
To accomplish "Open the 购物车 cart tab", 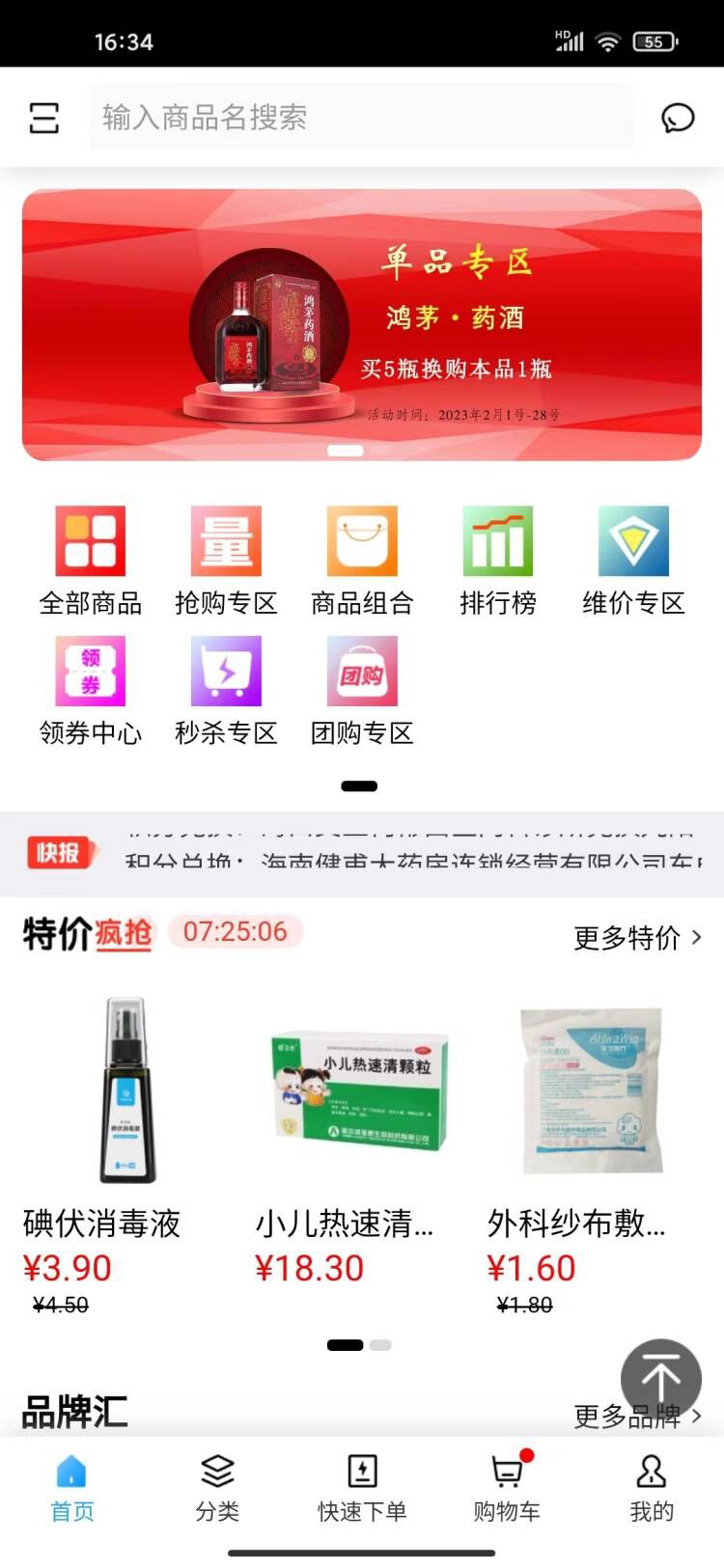I will [507, 1488].
